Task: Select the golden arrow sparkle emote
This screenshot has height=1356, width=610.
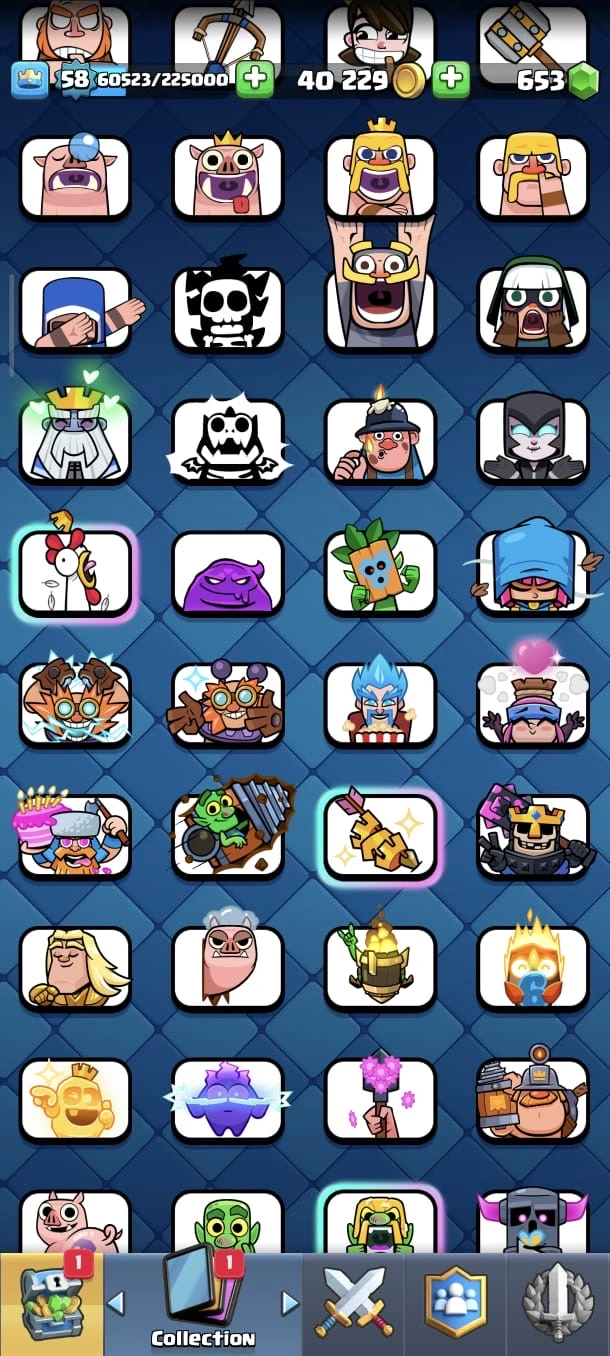Action: 381,836
